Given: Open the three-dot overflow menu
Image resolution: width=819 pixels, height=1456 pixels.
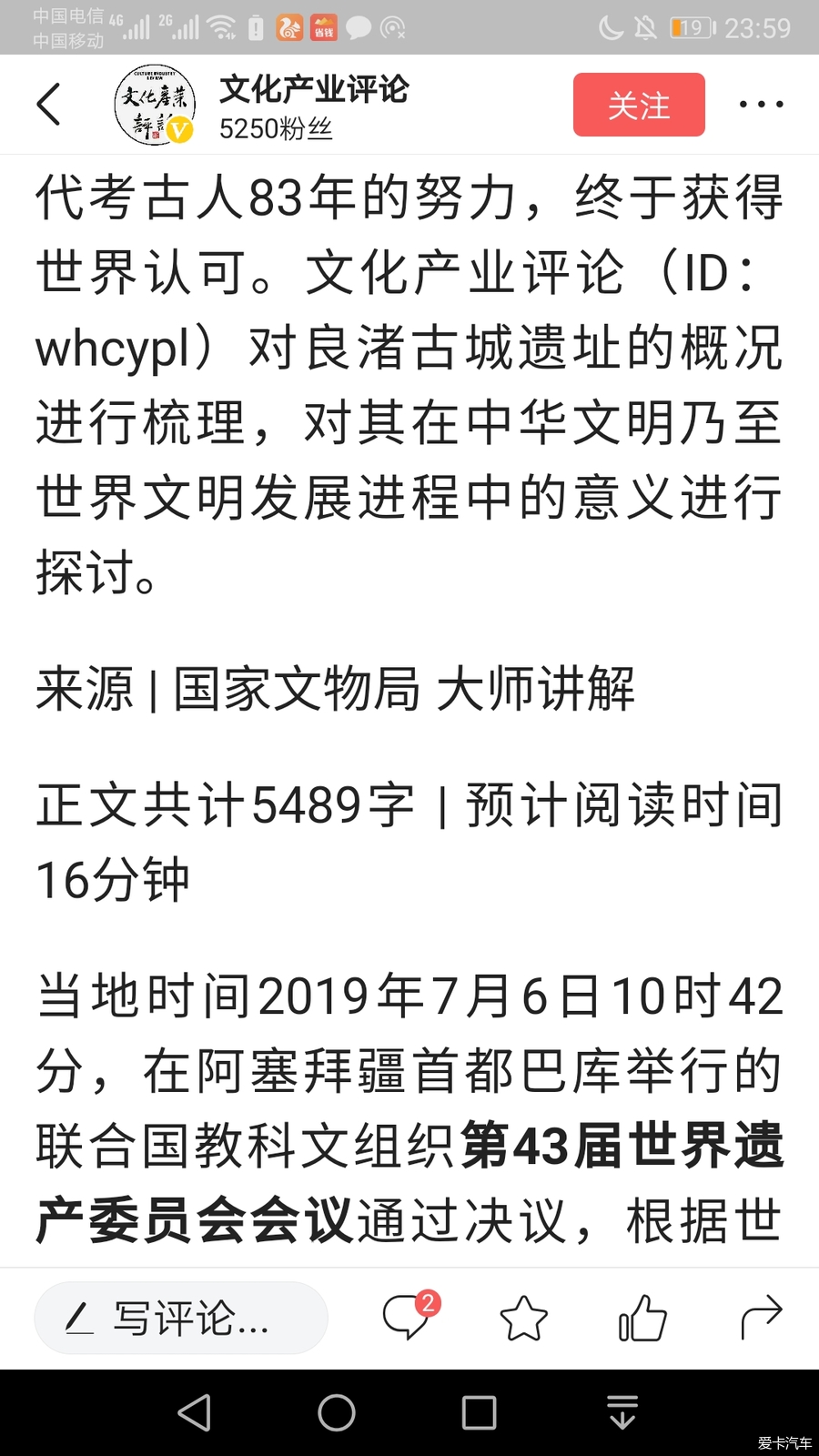Looking at the screenshot, I should 761,105.
